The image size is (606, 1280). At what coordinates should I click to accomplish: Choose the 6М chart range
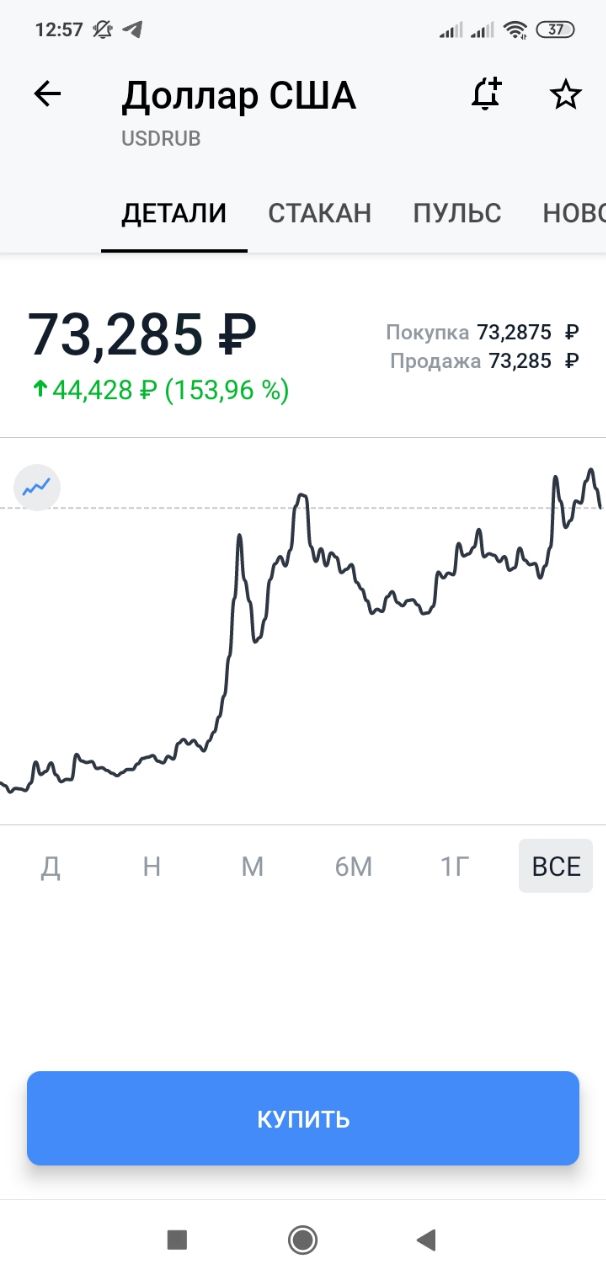pos(353,866)
